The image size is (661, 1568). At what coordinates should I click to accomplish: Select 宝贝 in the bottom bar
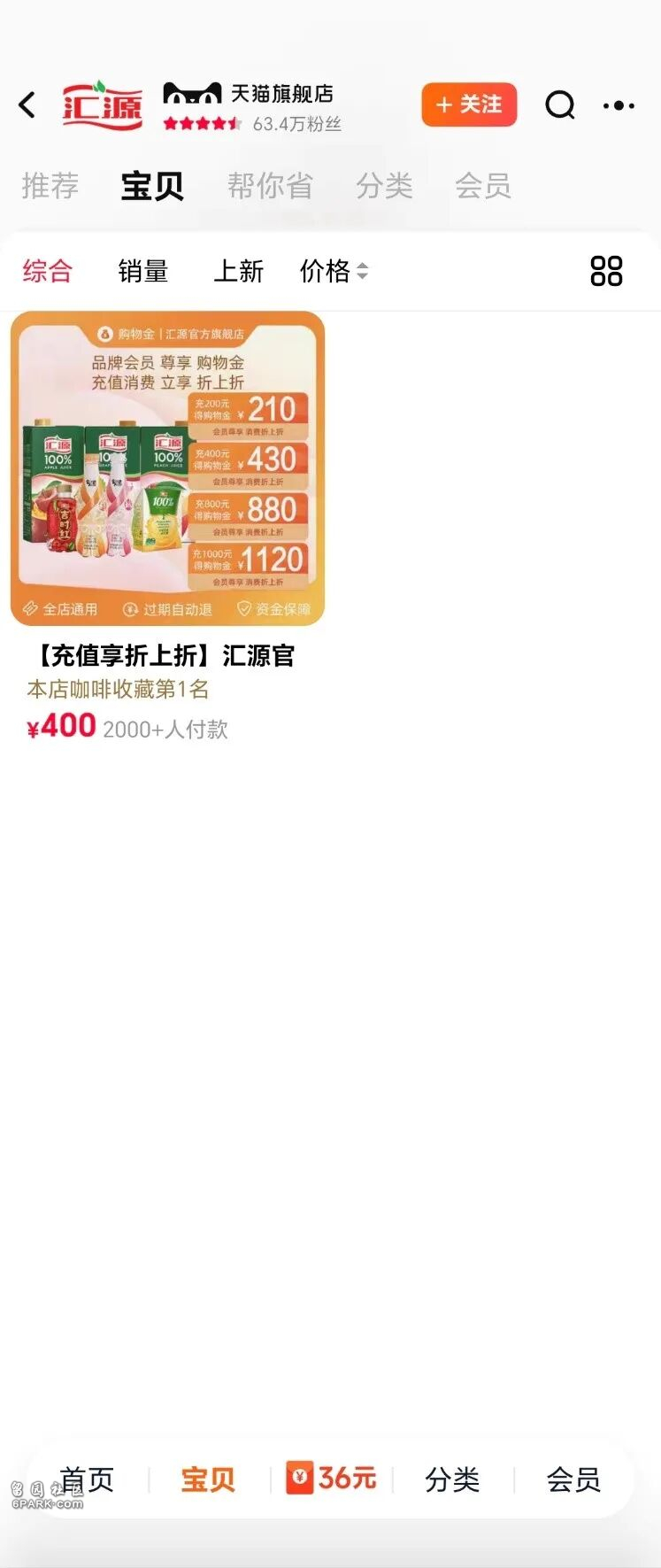(x=208, y=1479)
